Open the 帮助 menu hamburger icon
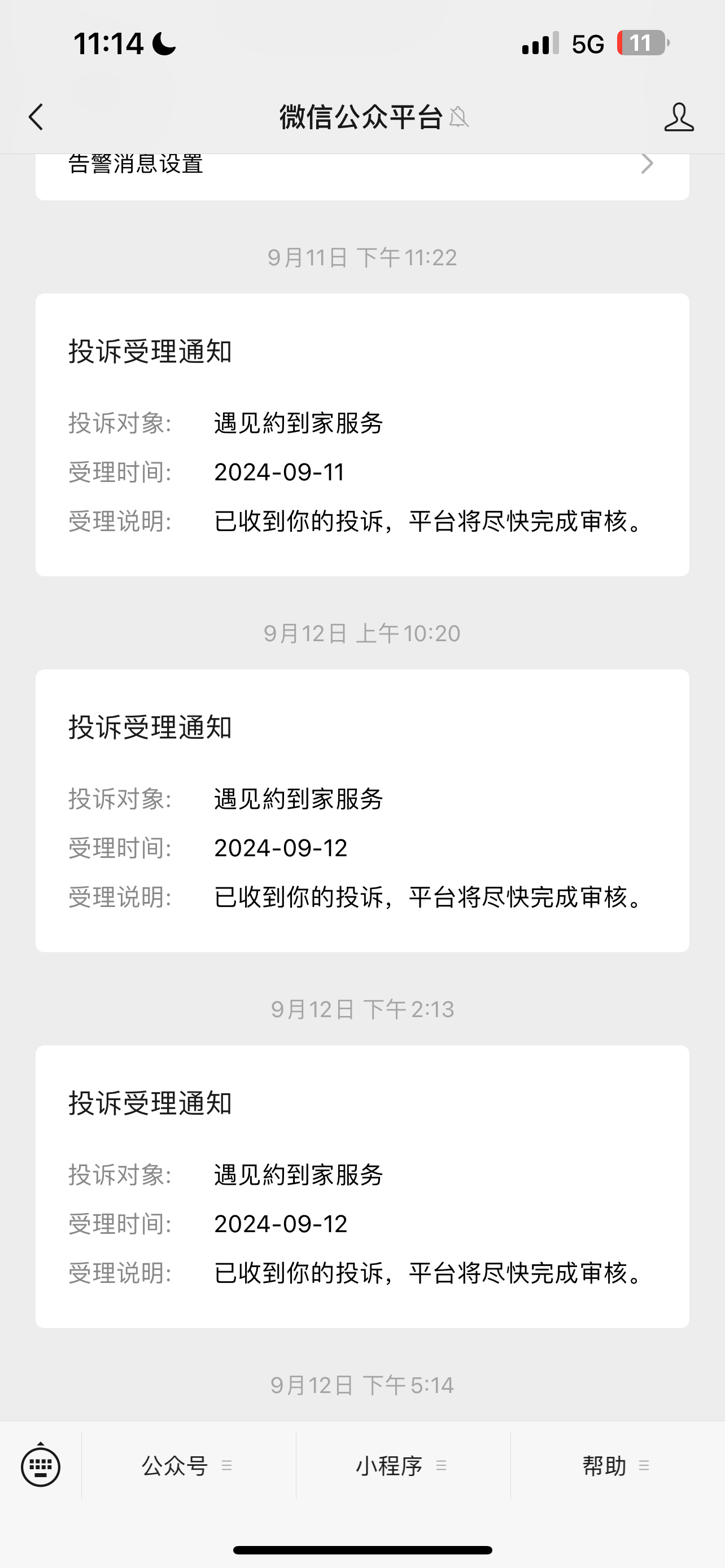 pyautogui.click(x=645, y=1466)
